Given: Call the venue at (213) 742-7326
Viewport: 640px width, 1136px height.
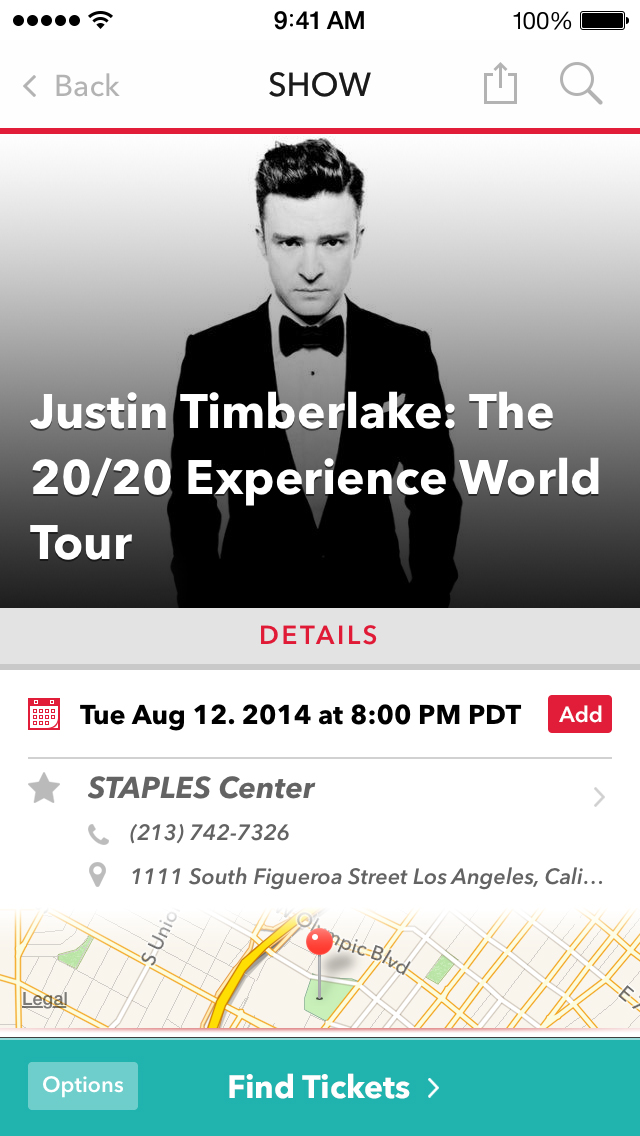Looking at the screenshot, I should (209, 832).
